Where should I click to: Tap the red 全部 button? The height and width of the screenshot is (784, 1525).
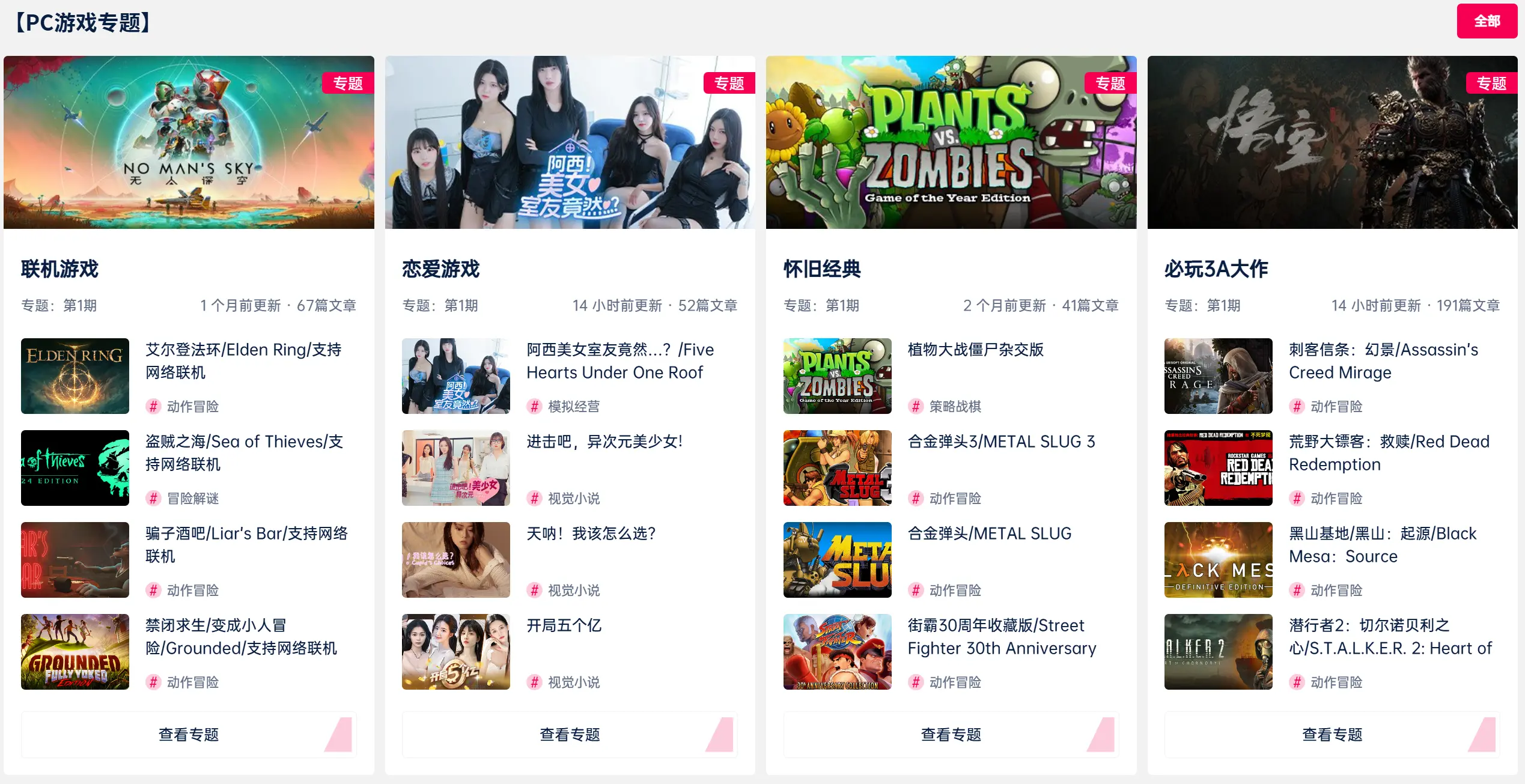(x=1486, y=21)
